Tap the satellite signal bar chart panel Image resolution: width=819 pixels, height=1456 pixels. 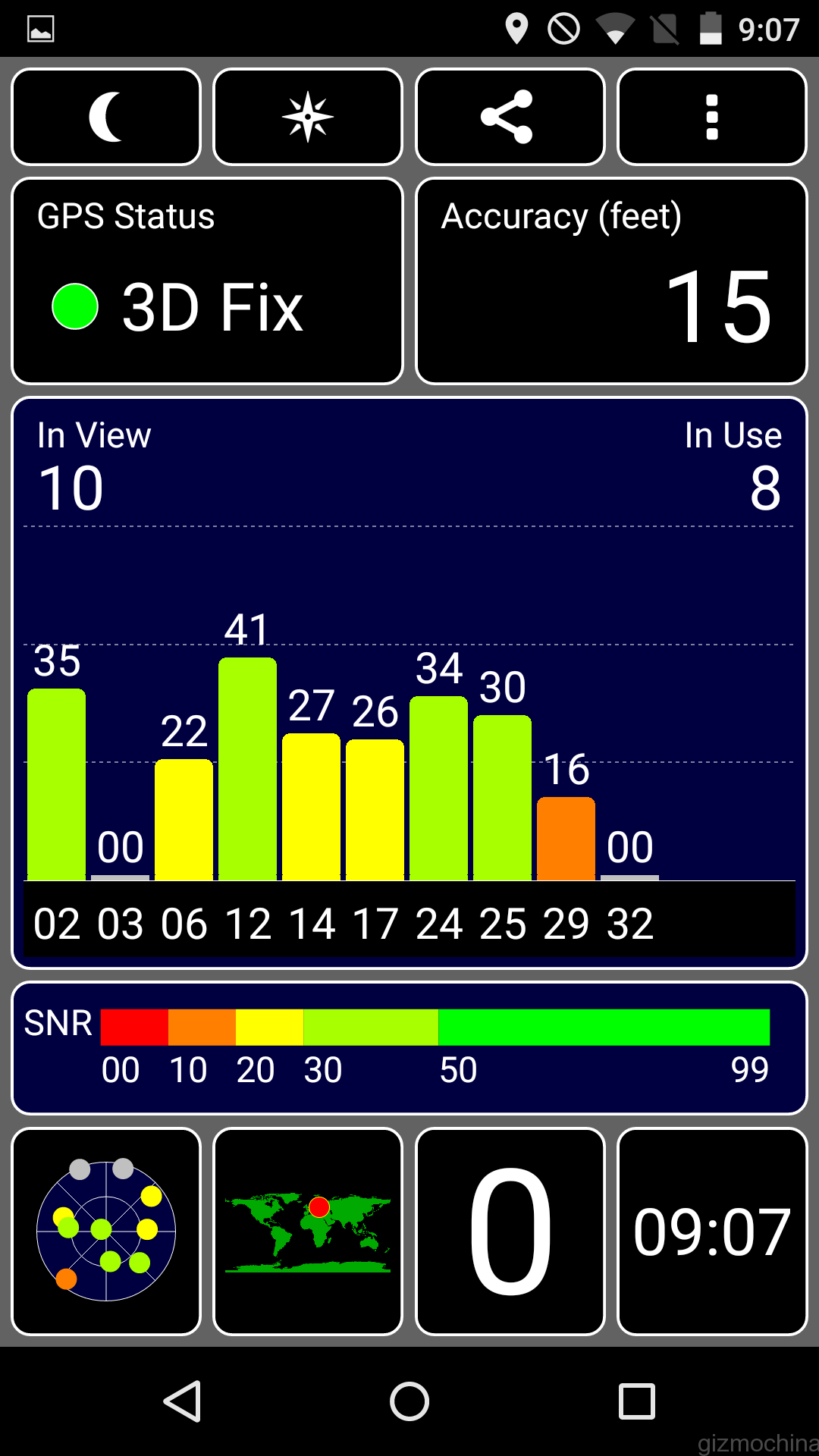tap(409, 682)
